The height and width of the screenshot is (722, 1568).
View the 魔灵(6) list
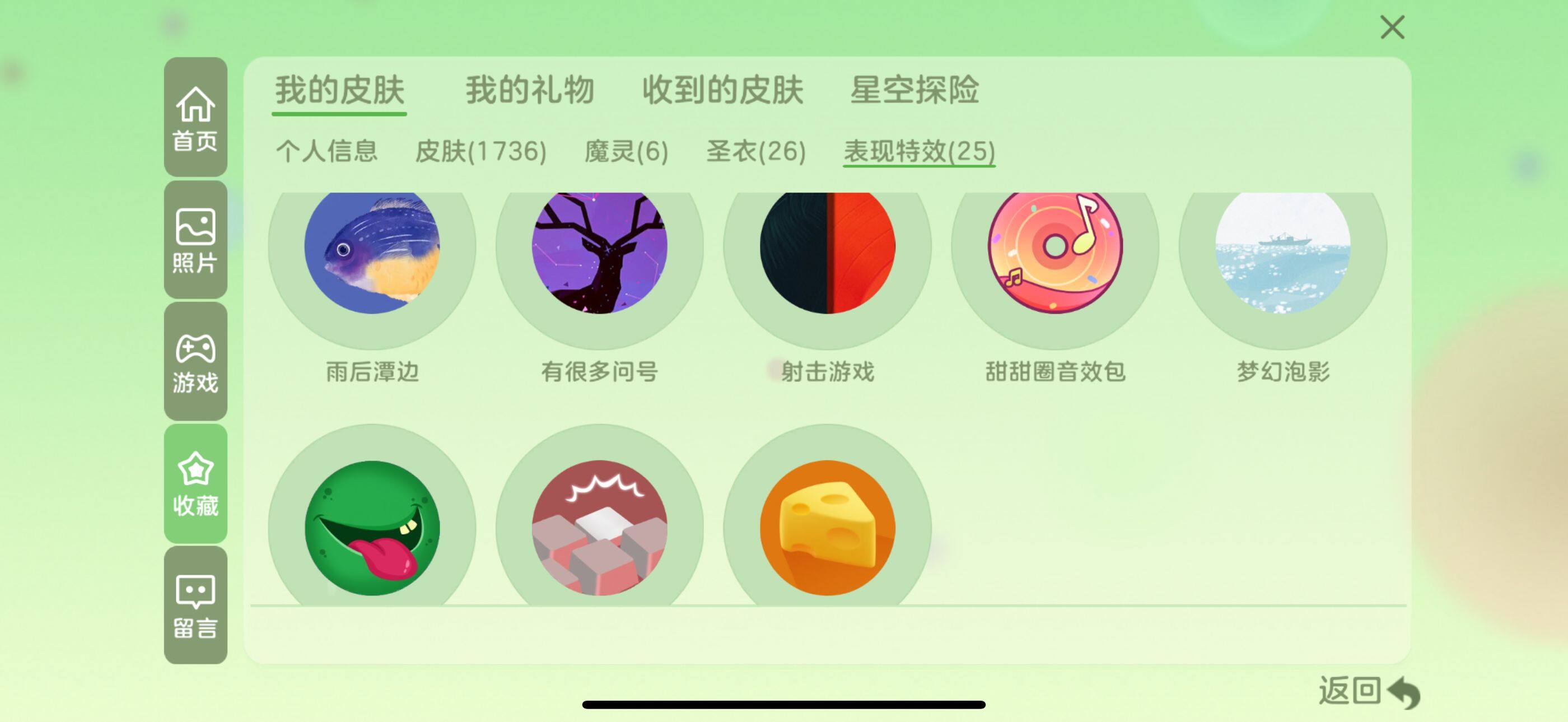pyautogui.click(x=626, y=151)
